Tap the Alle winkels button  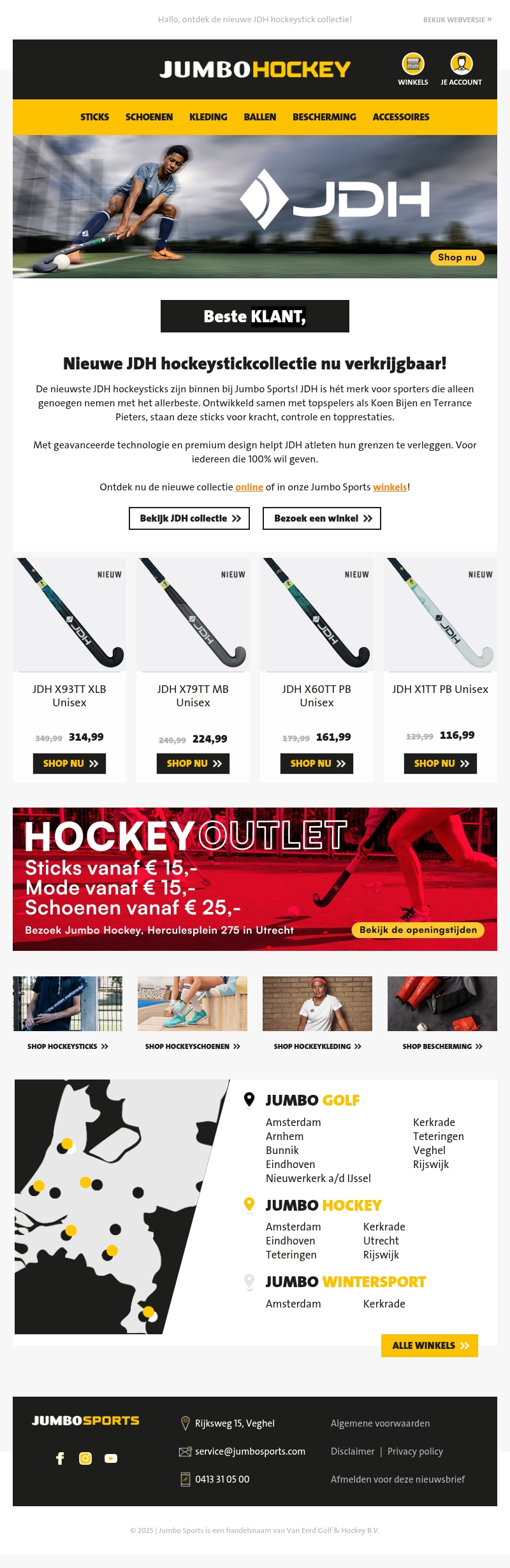[430, 1346]
